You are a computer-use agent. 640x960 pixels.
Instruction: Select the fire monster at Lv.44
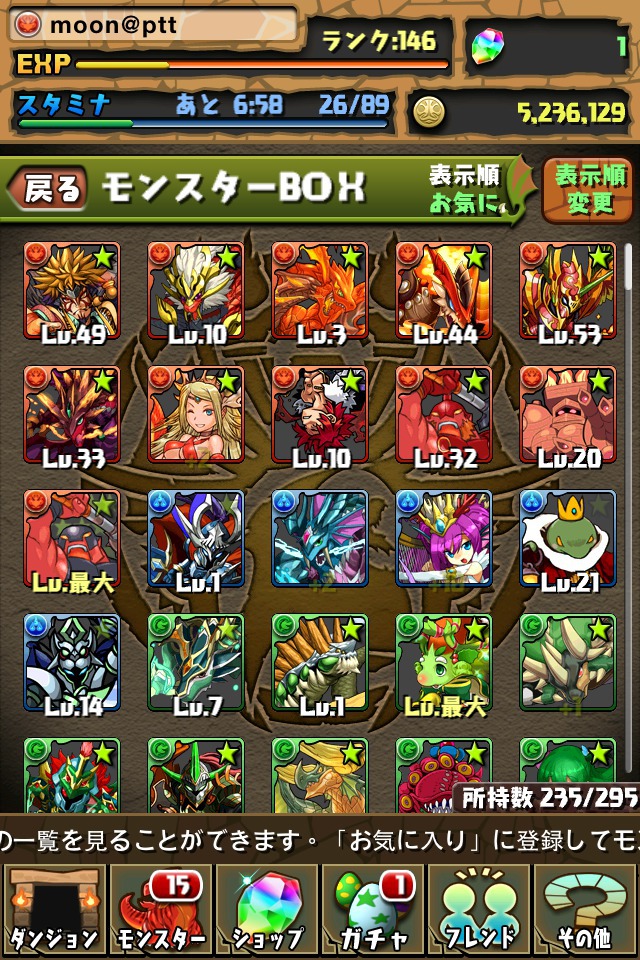(444, 291)
